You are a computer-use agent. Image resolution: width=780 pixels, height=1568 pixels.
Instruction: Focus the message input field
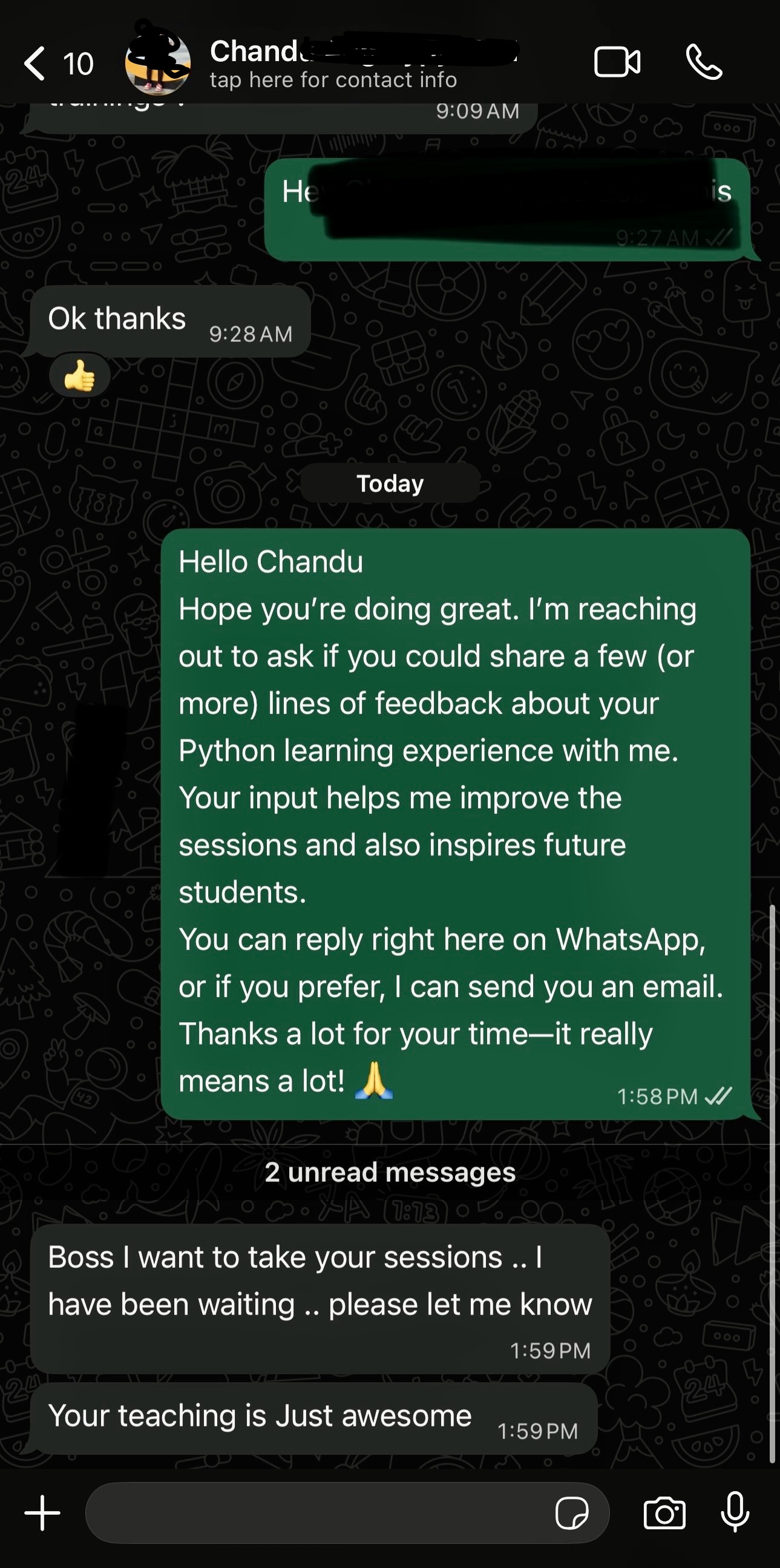(x=316, y=1512)
